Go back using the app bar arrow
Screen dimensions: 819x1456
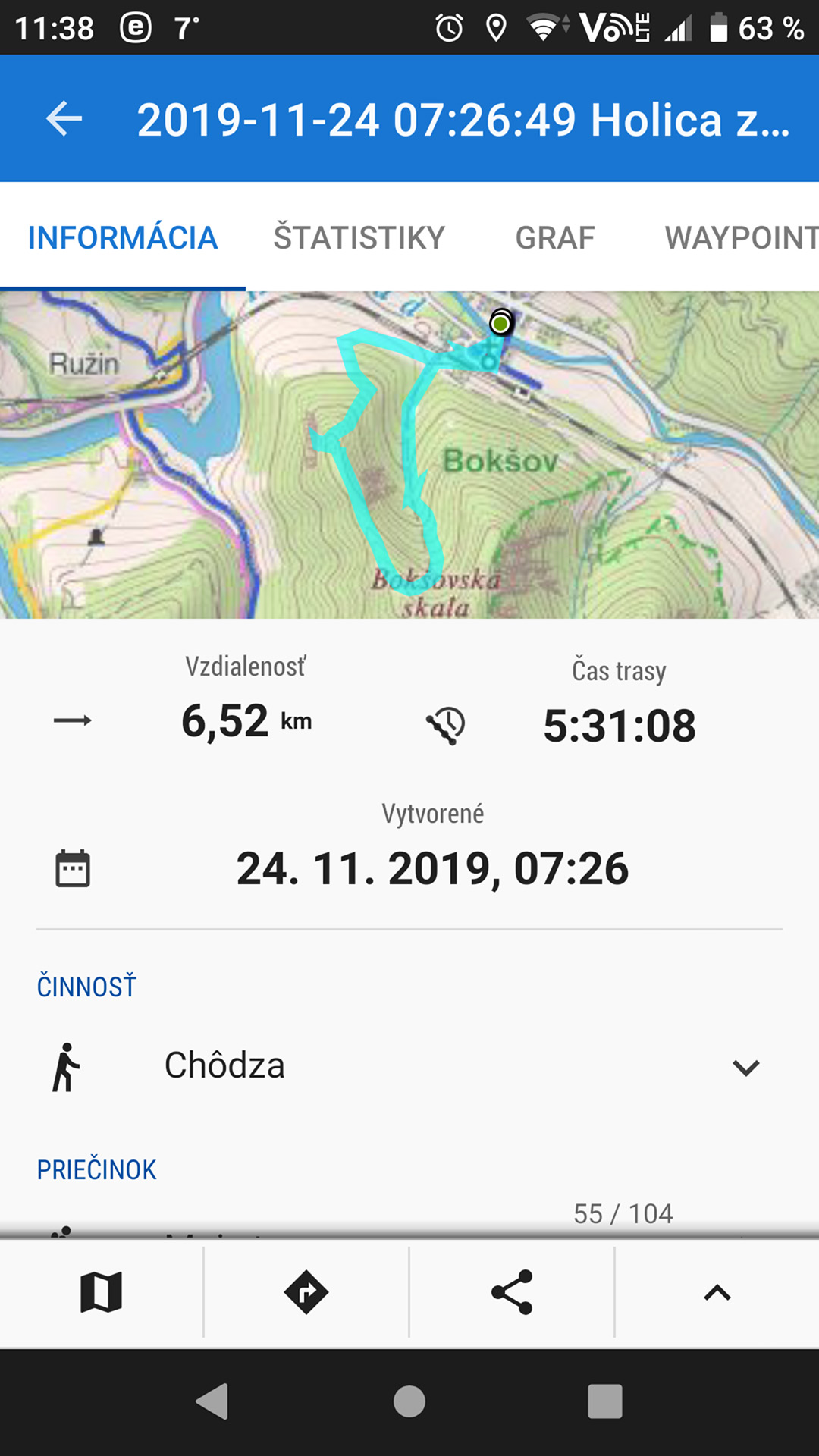click(64, 119)
